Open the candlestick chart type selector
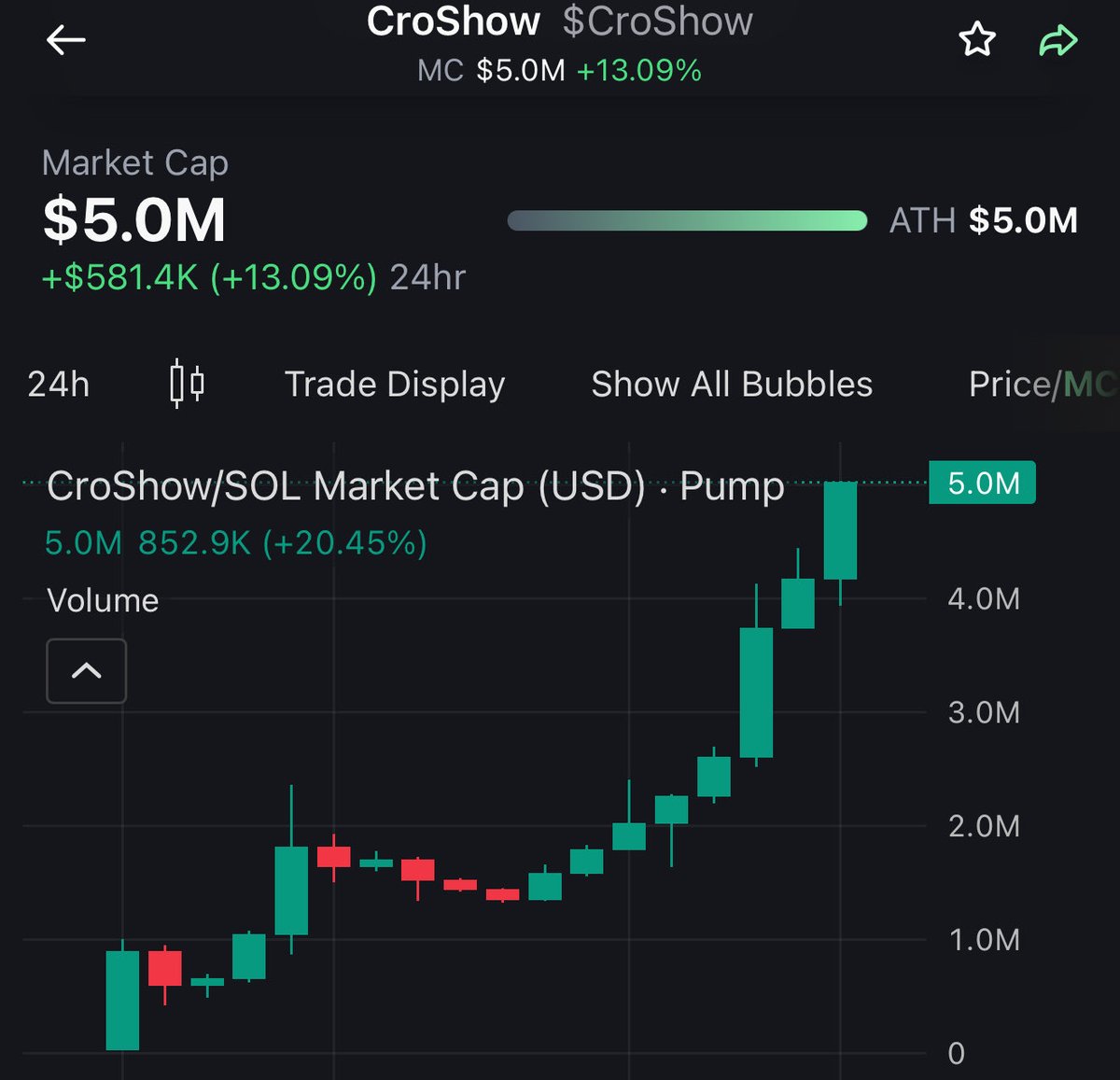Viewport: 1120px width, 1080px height. [187, 385]
